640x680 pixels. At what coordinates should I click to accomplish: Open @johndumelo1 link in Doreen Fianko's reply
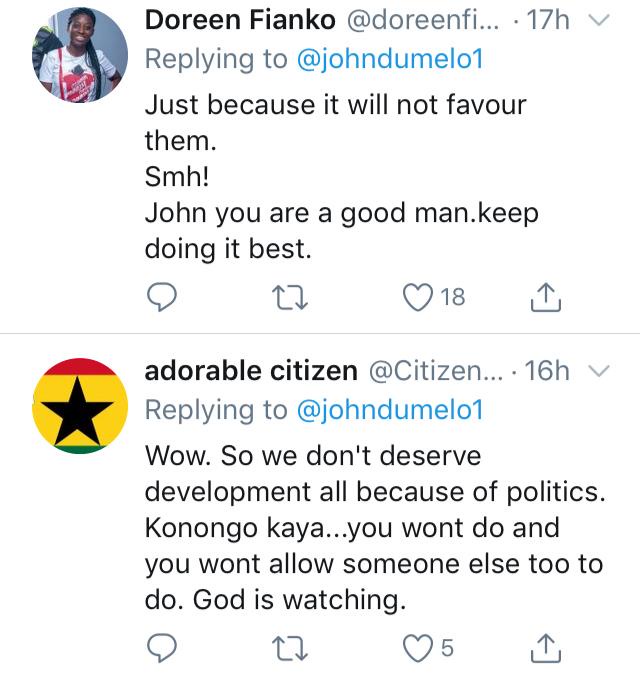pos(389,58)
